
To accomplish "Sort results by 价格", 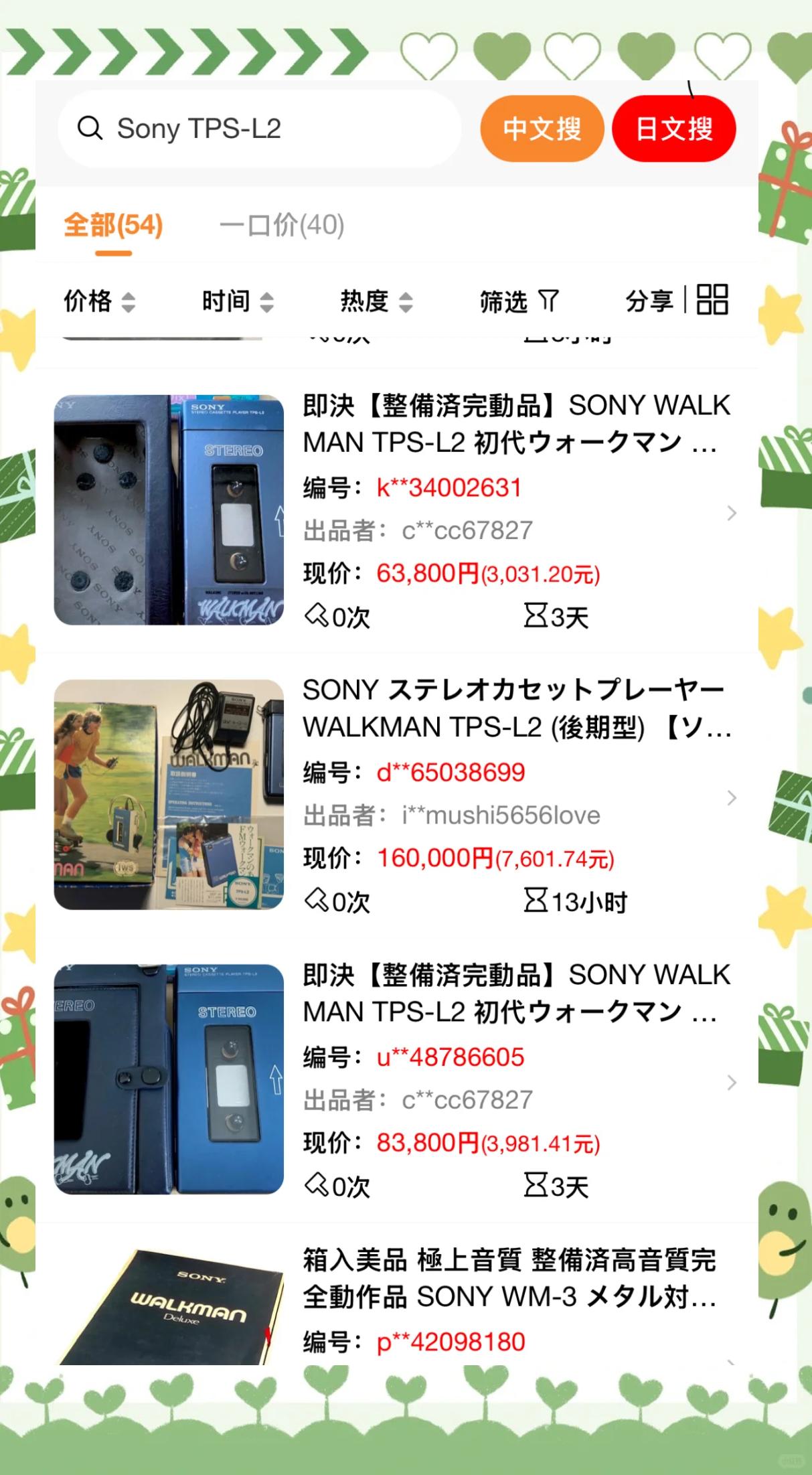I will [99, 301].
